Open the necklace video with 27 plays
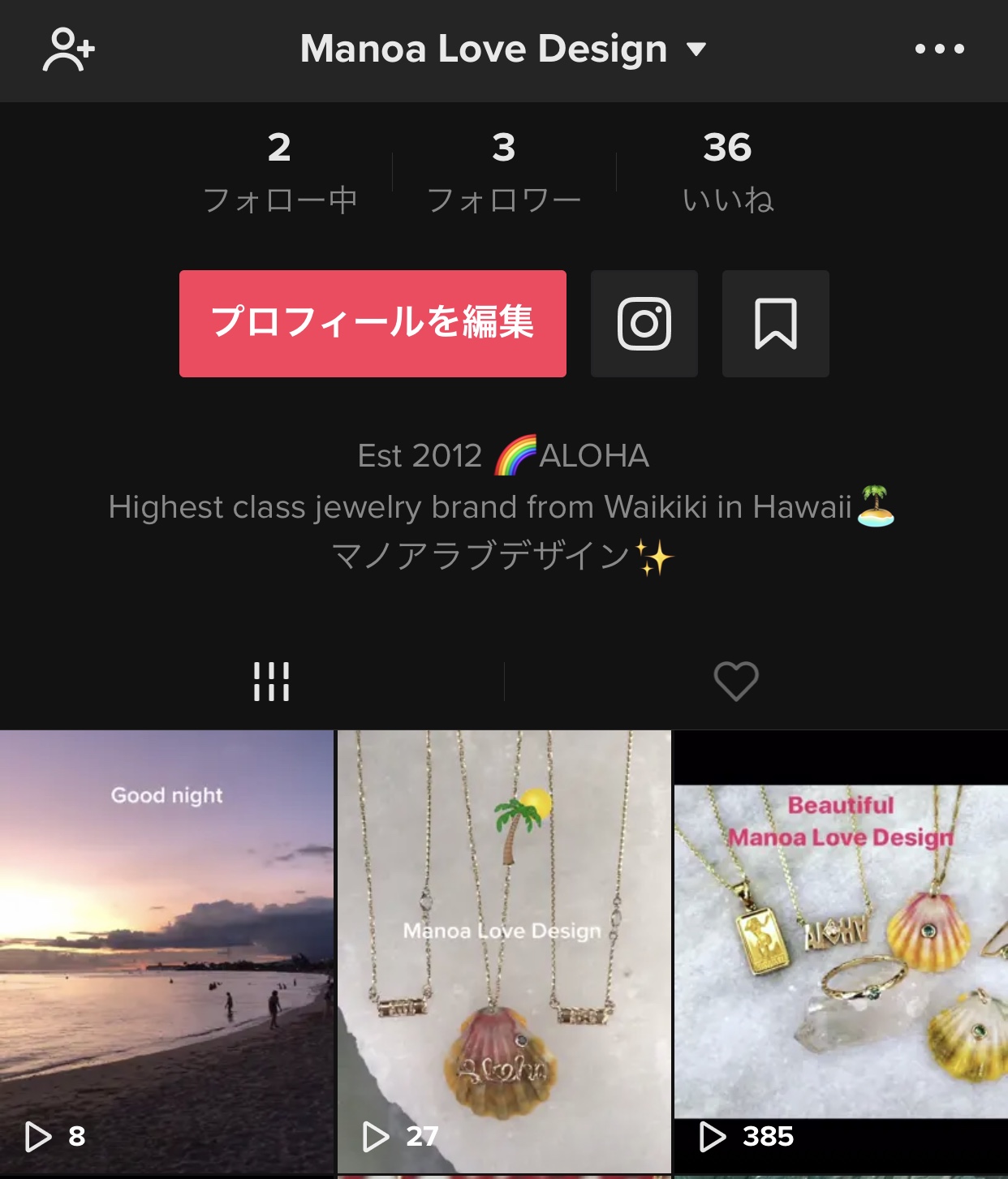1008x1179 pixels. click(x=503, y=949)
